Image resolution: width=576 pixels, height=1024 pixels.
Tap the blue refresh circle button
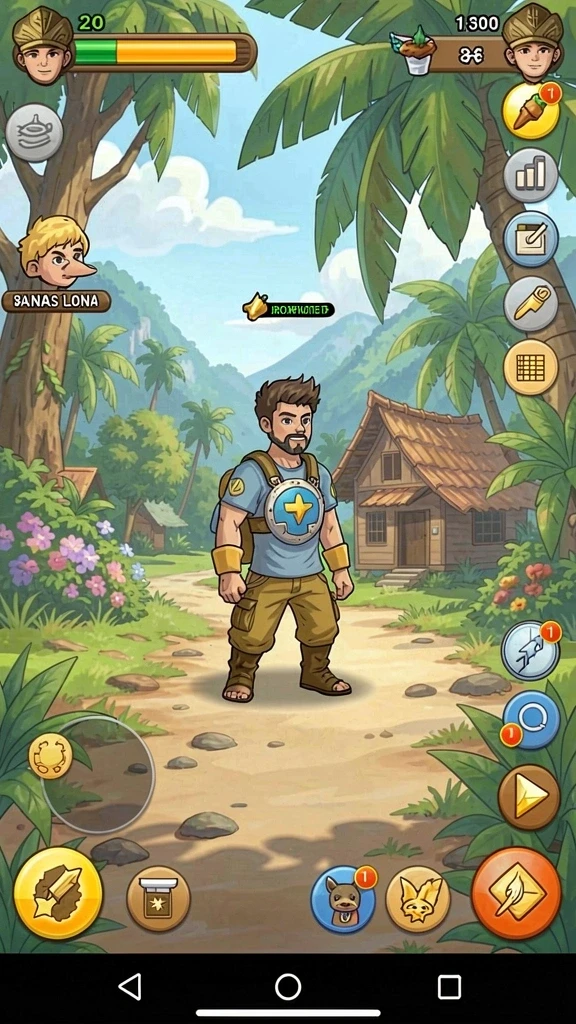click(x=531, y=720)
